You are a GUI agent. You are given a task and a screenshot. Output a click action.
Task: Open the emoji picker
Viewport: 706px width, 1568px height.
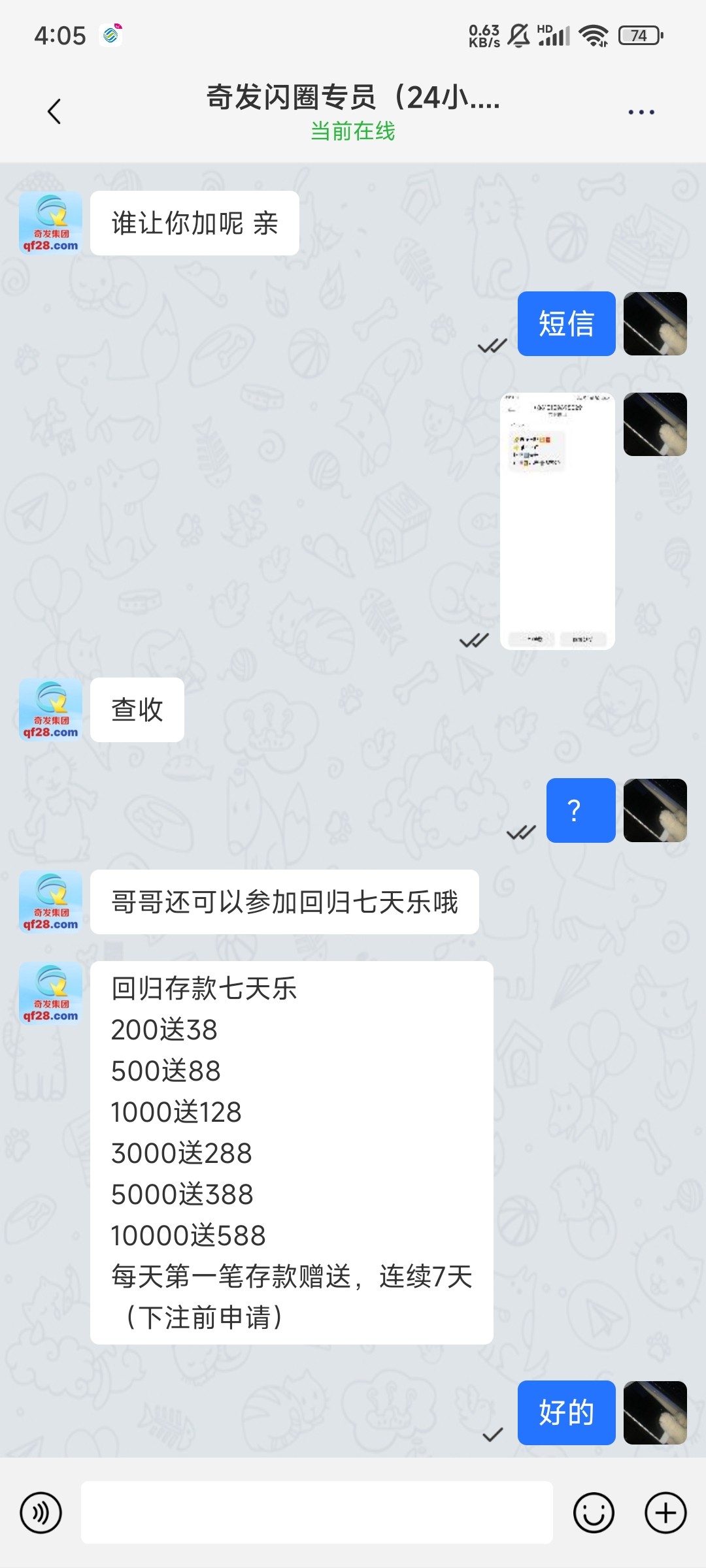coord(594,1512)
